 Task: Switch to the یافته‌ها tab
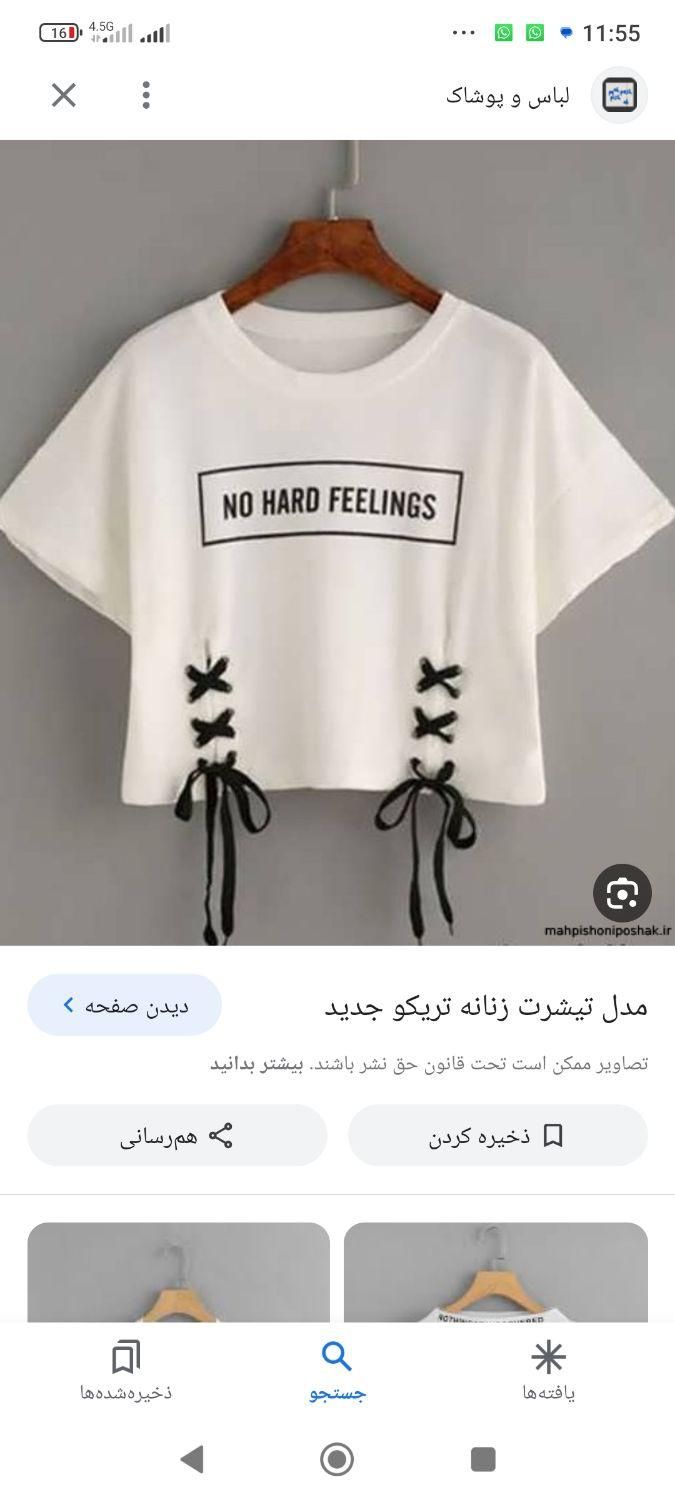click(x=548, y=1372)
